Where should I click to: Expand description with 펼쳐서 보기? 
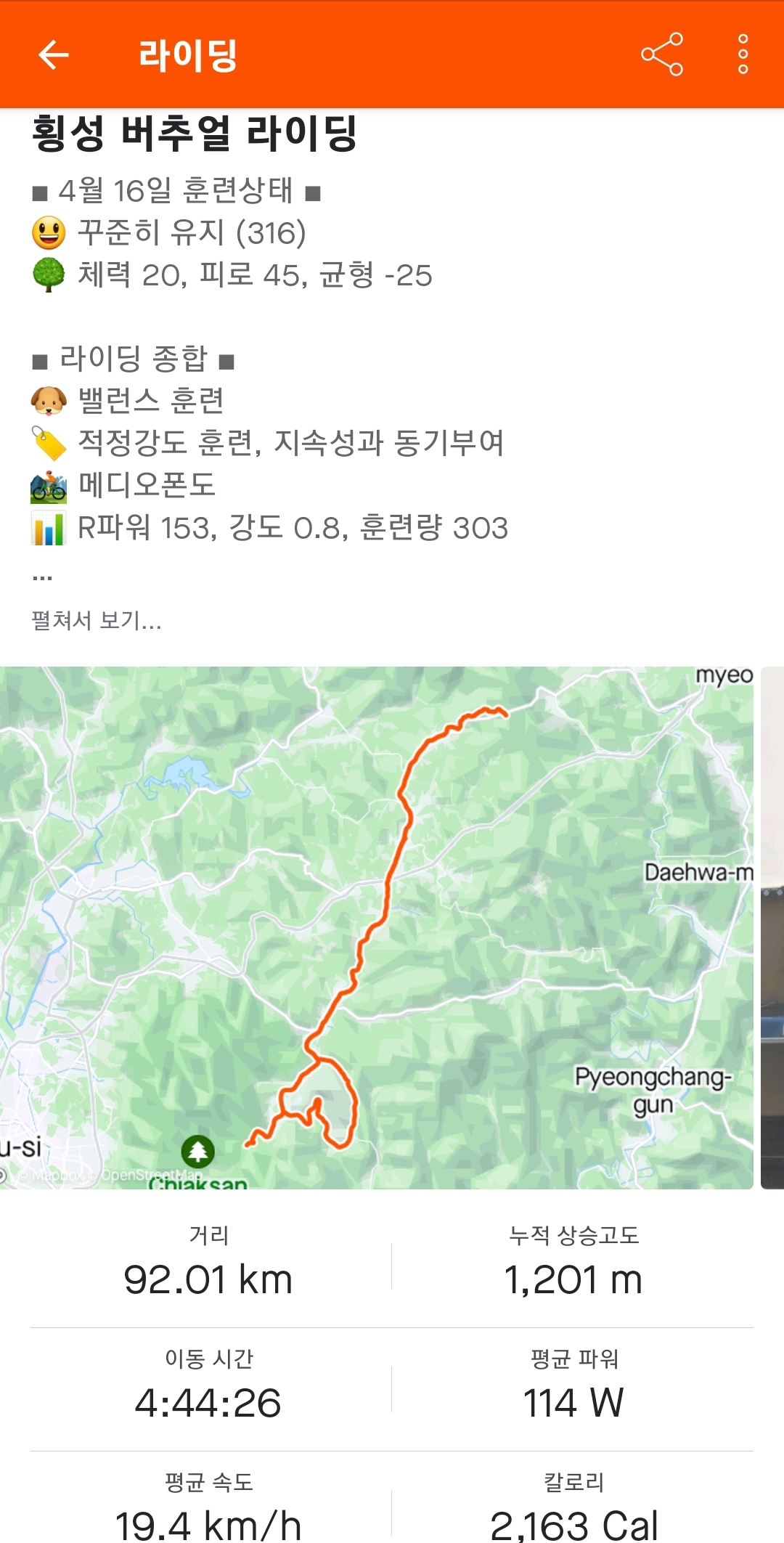point(97,621)
